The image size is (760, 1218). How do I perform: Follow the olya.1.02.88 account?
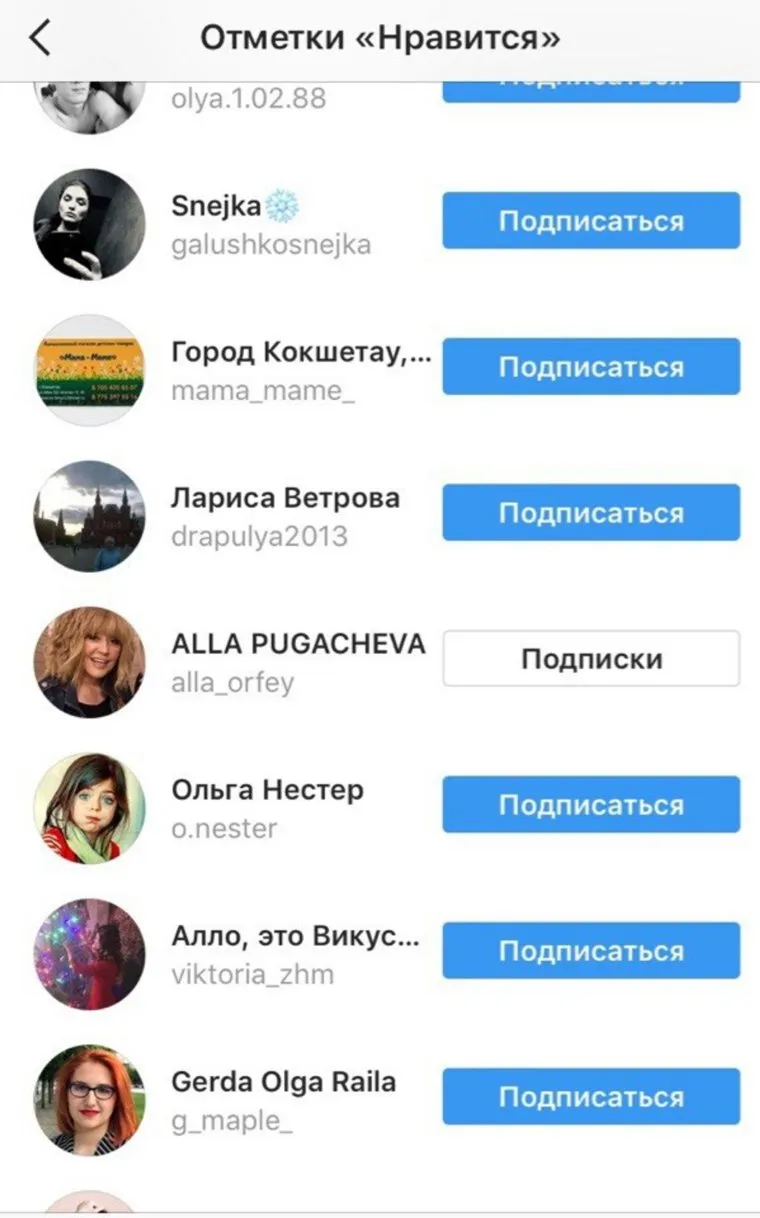[591, 92]
